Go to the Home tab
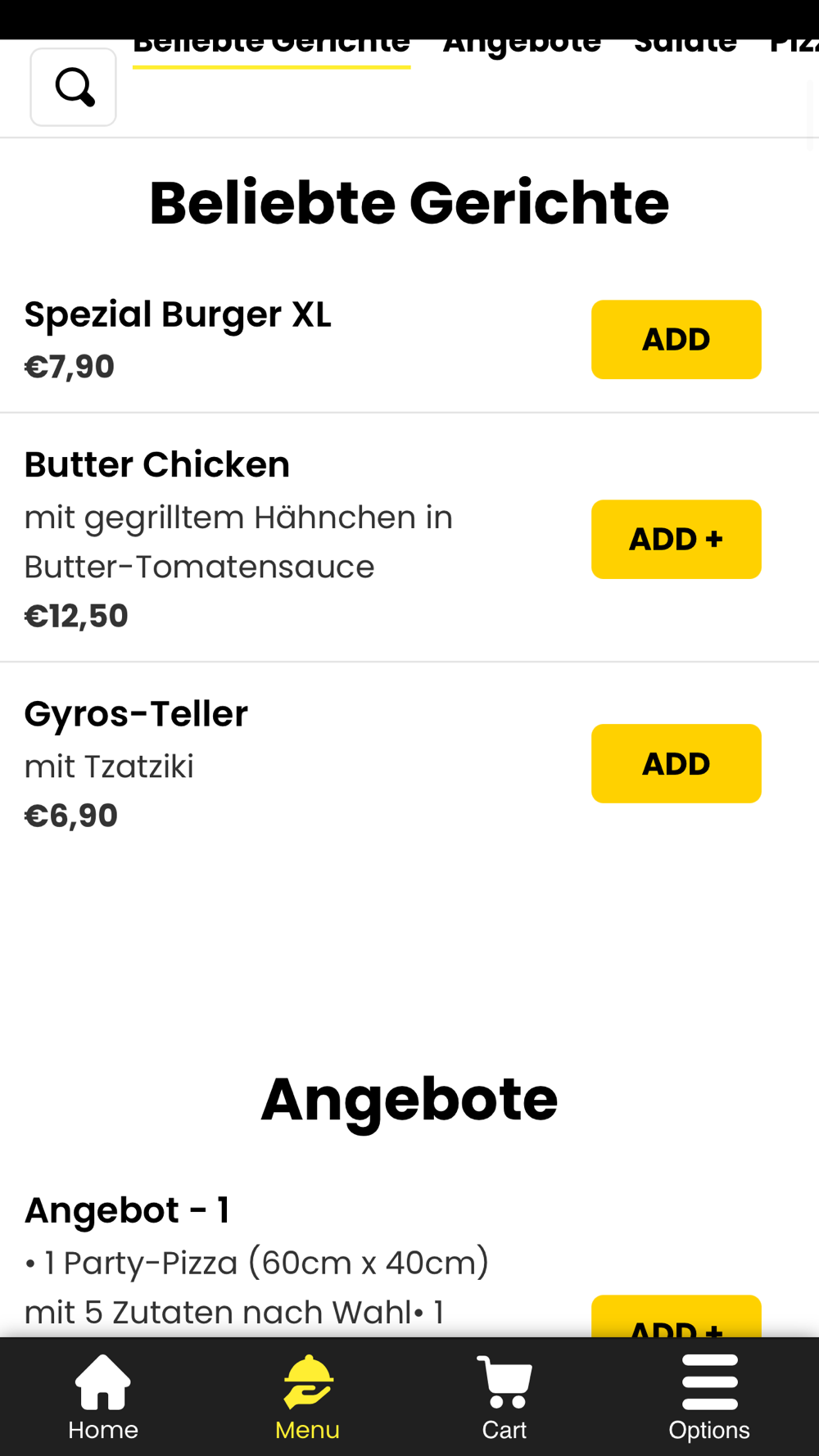Screen dimensions: 819x1456 [103, 1397]
